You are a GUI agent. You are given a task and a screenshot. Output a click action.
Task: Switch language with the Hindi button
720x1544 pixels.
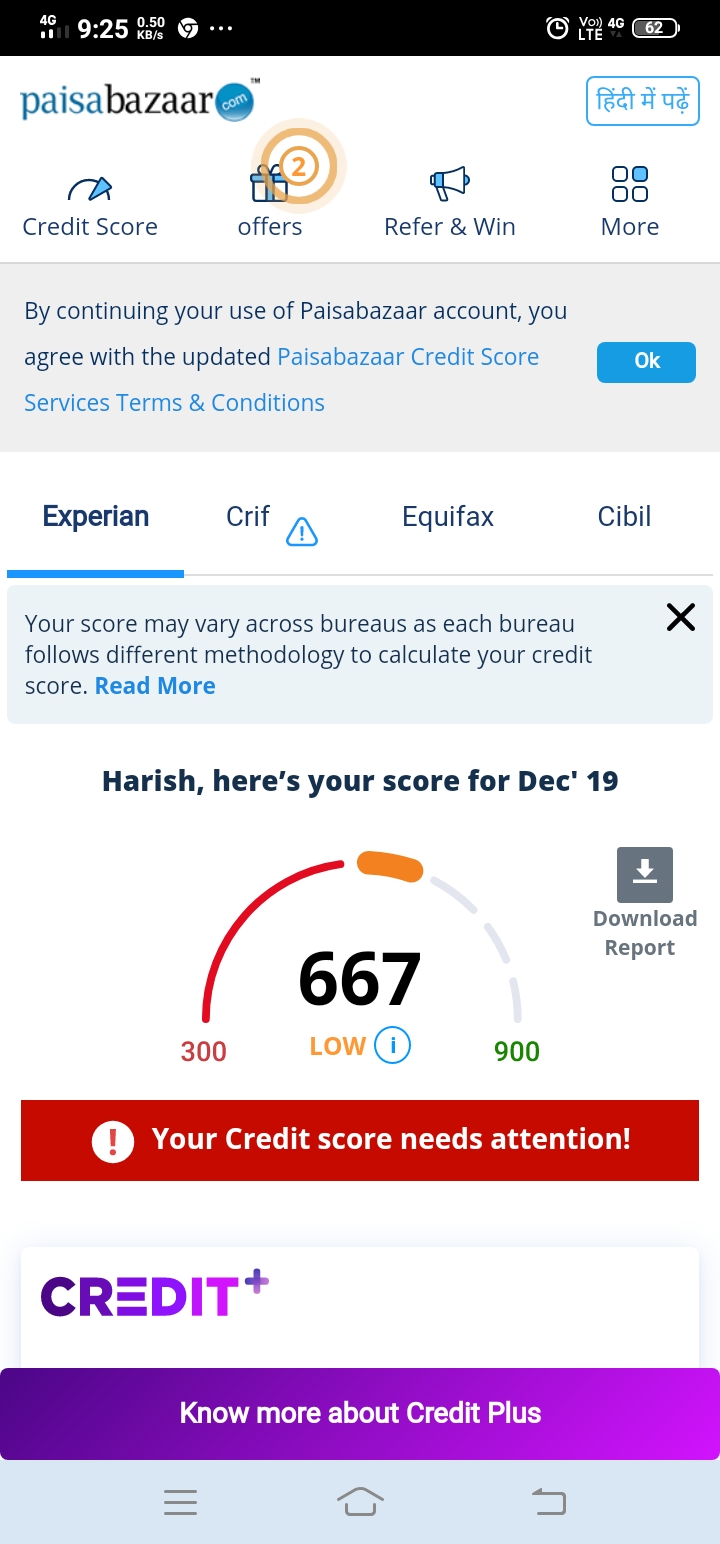click(x=642, y=101)
